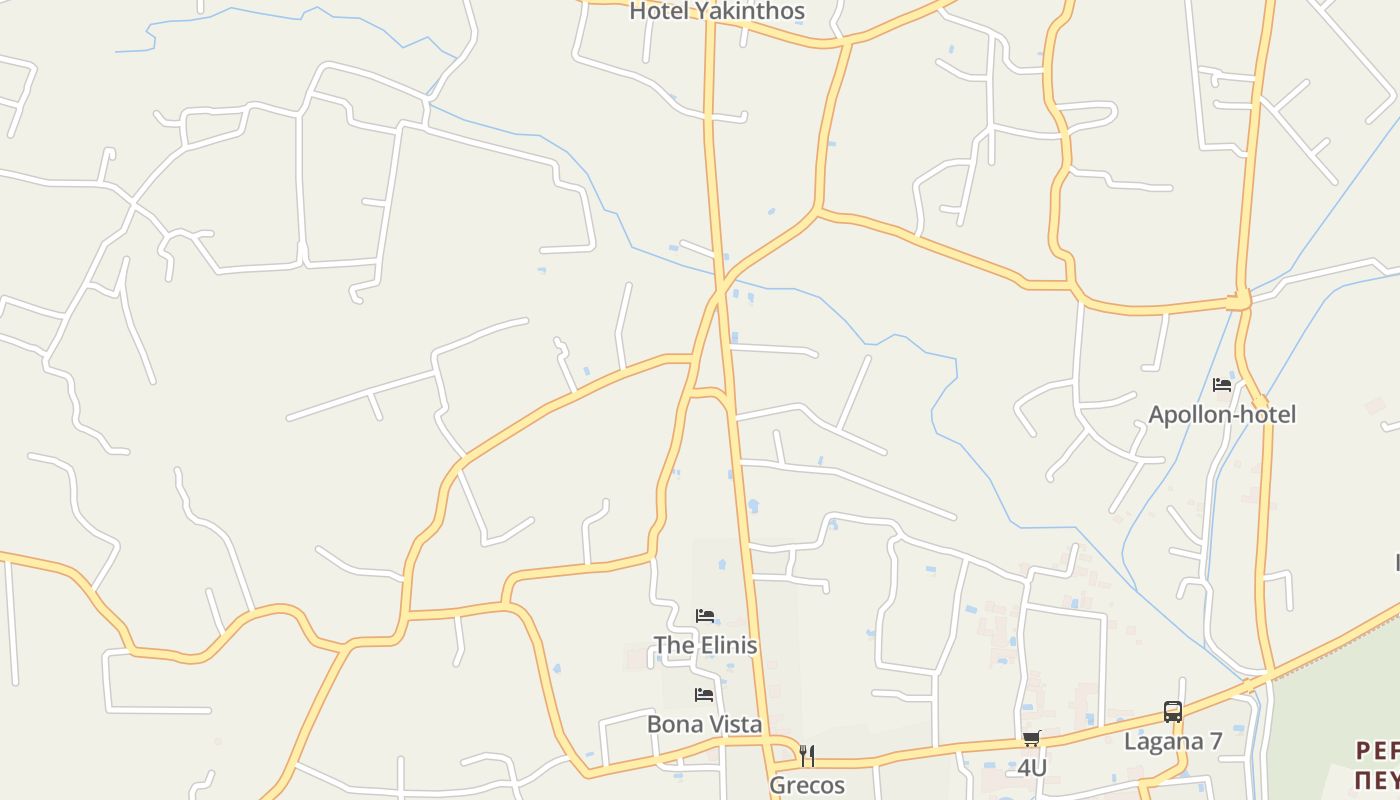Tap the Bona Vista hotel marker
Viewport: 1400px width, 800px height.
[704, 695]
